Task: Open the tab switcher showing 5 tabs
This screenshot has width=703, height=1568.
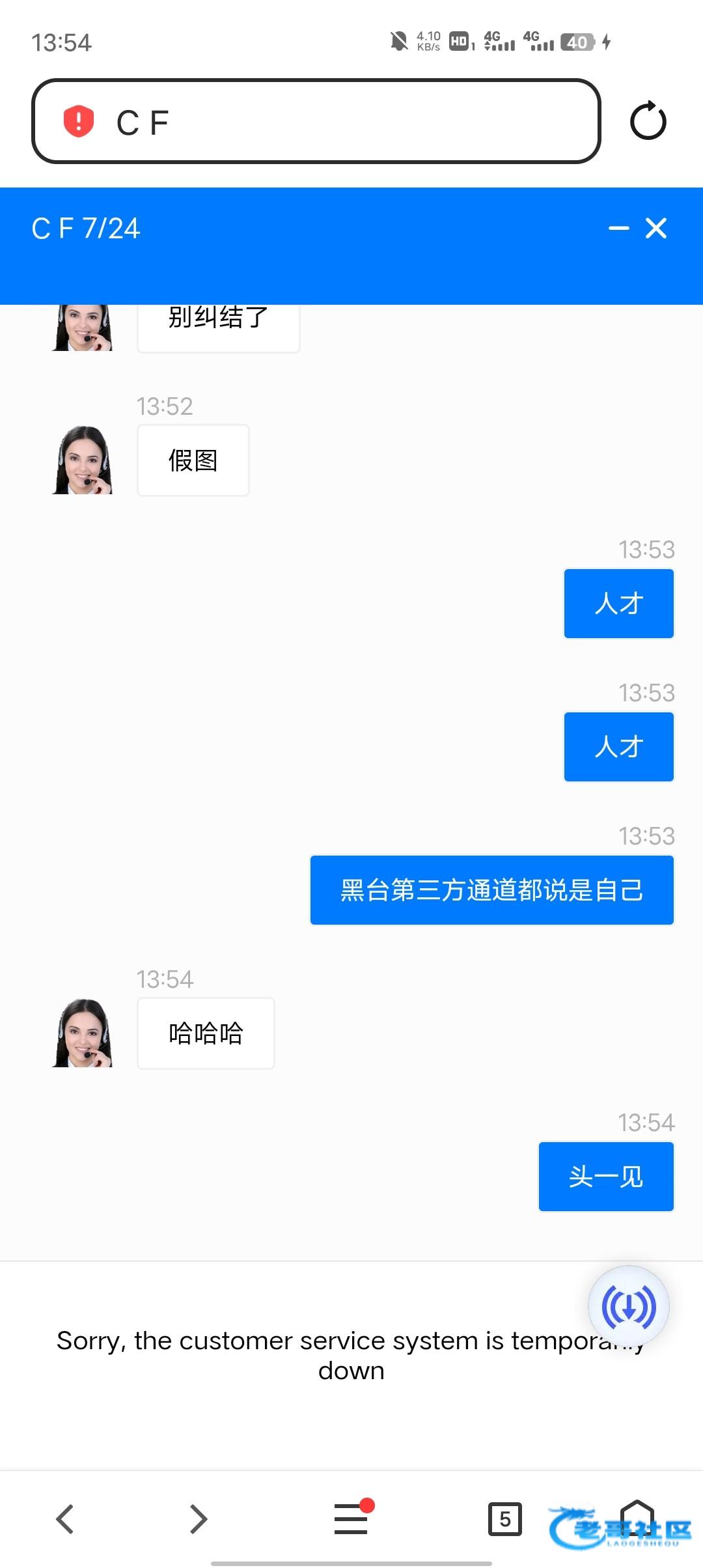Action: click(505, 1519)
